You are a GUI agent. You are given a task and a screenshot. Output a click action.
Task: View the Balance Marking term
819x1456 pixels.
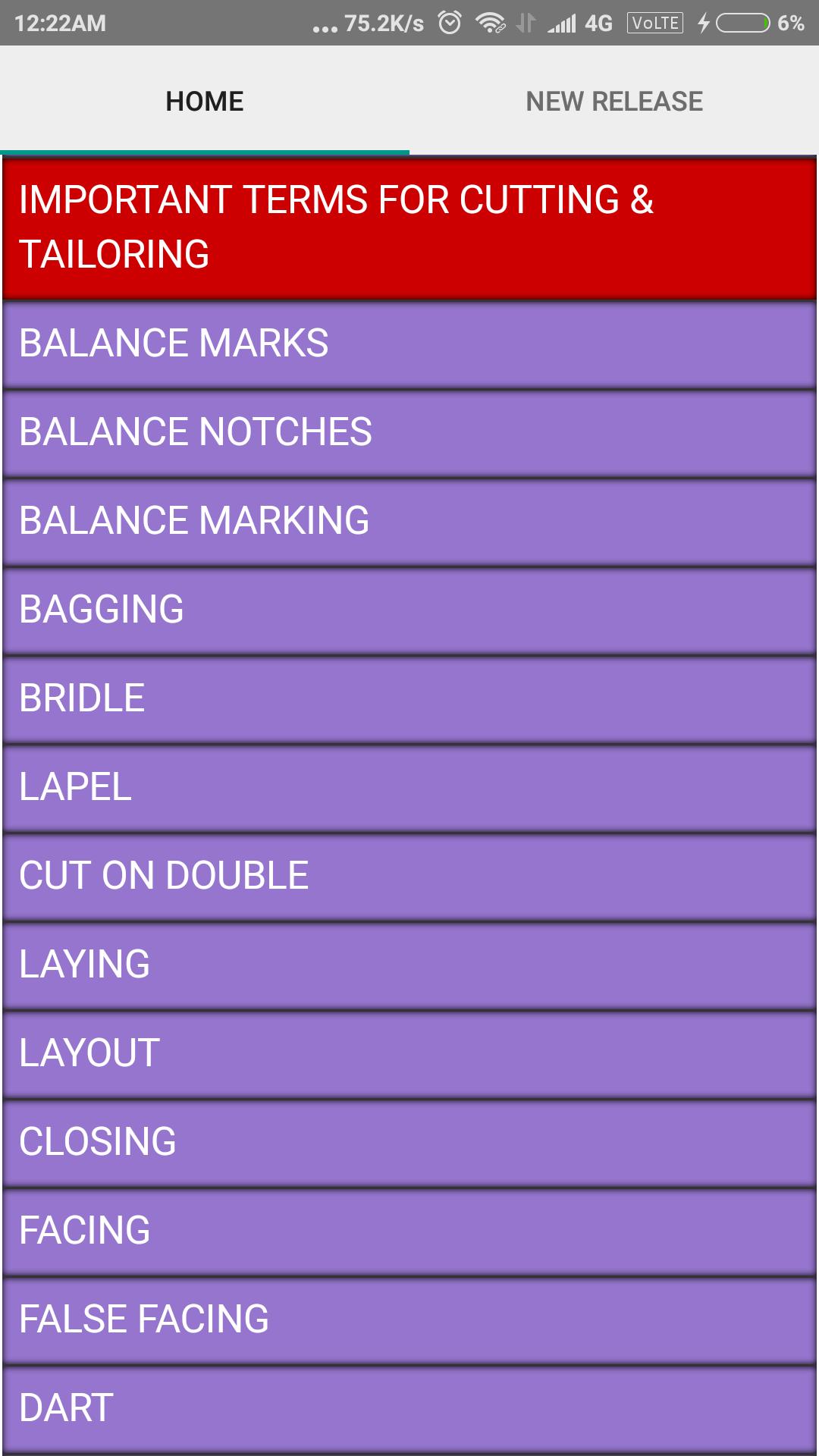click(x=409, y=521)
